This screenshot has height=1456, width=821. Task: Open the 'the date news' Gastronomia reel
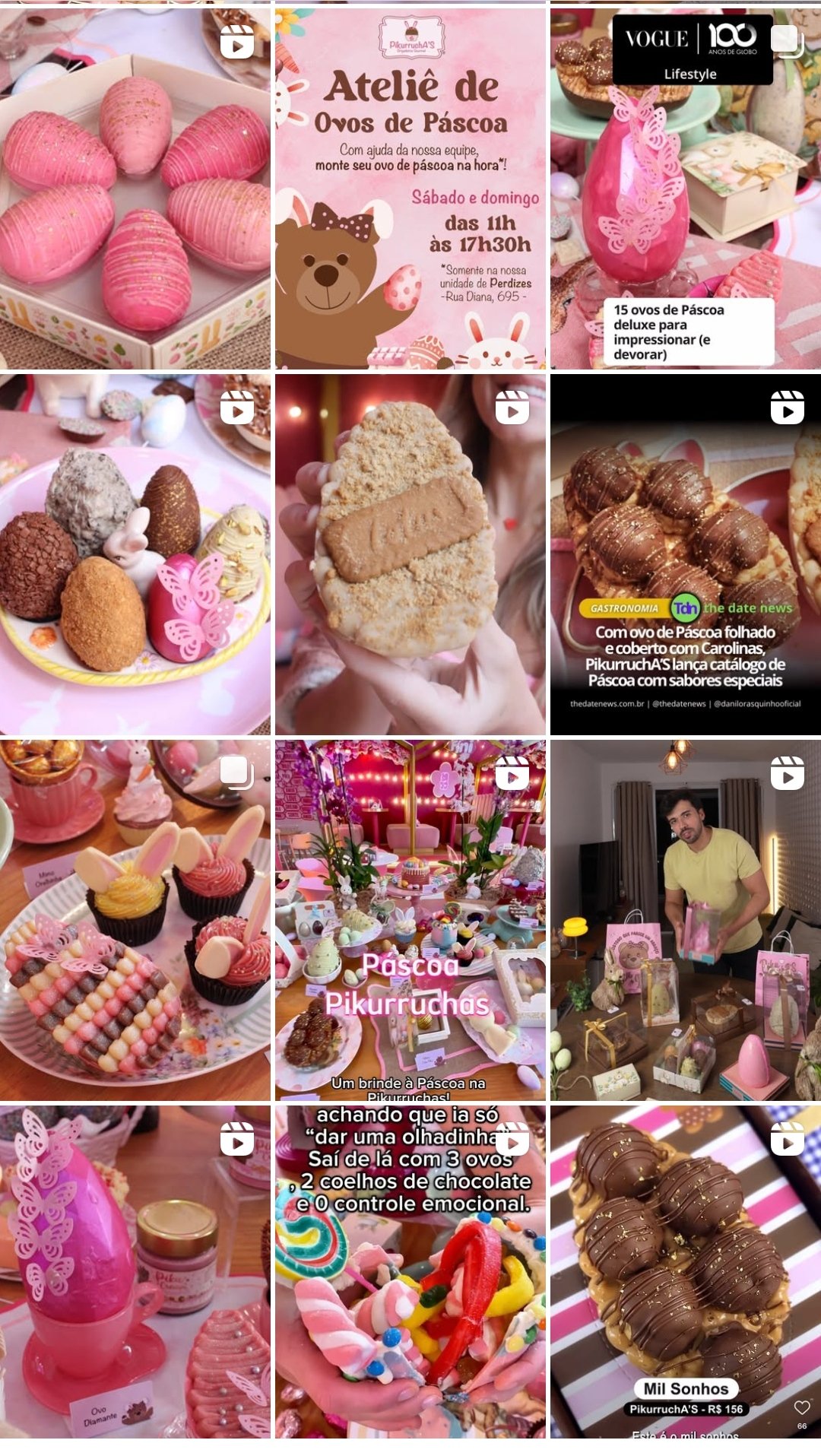686,555
